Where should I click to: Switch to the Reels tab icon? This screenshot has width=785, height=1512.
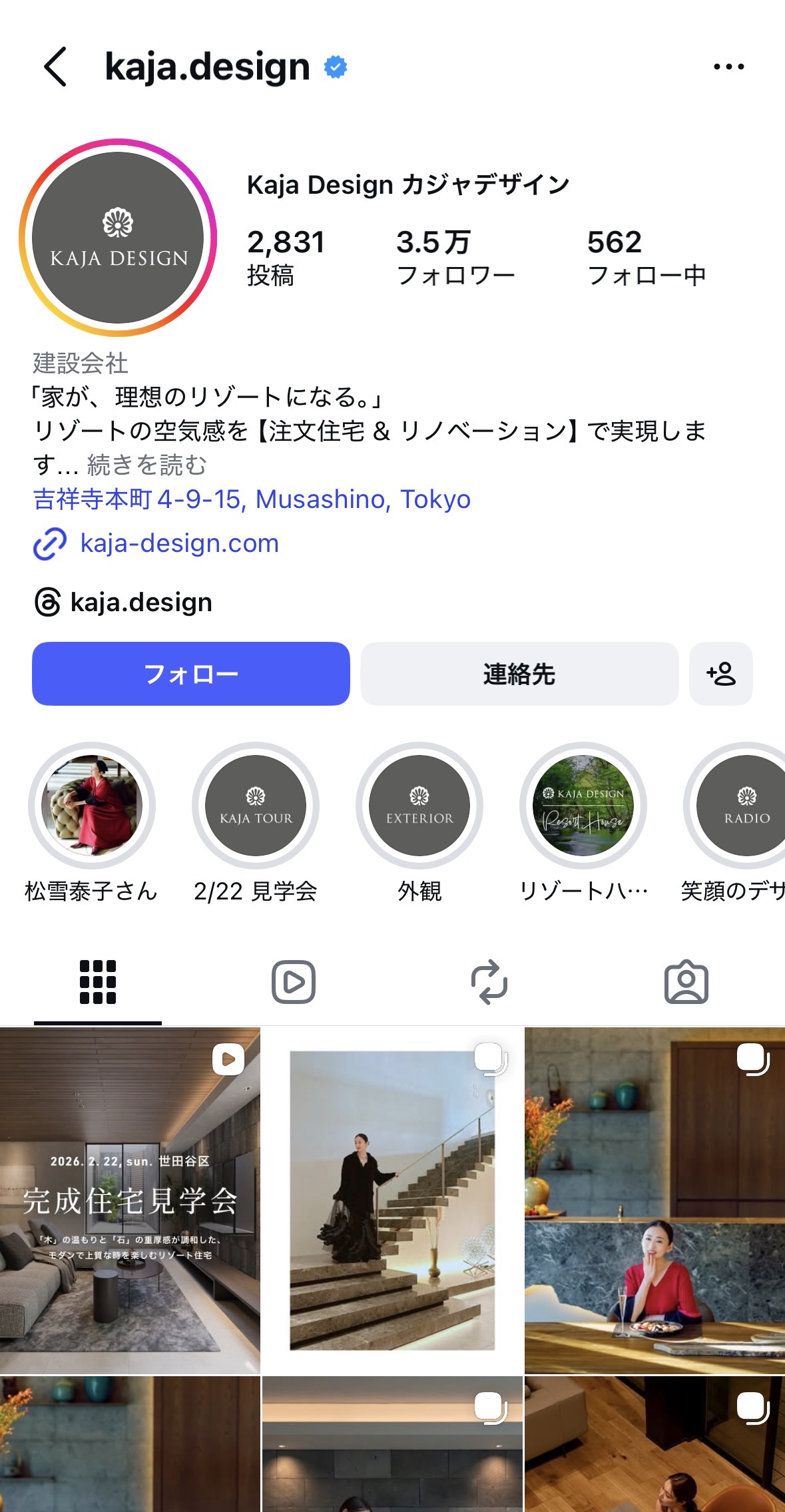292,980
